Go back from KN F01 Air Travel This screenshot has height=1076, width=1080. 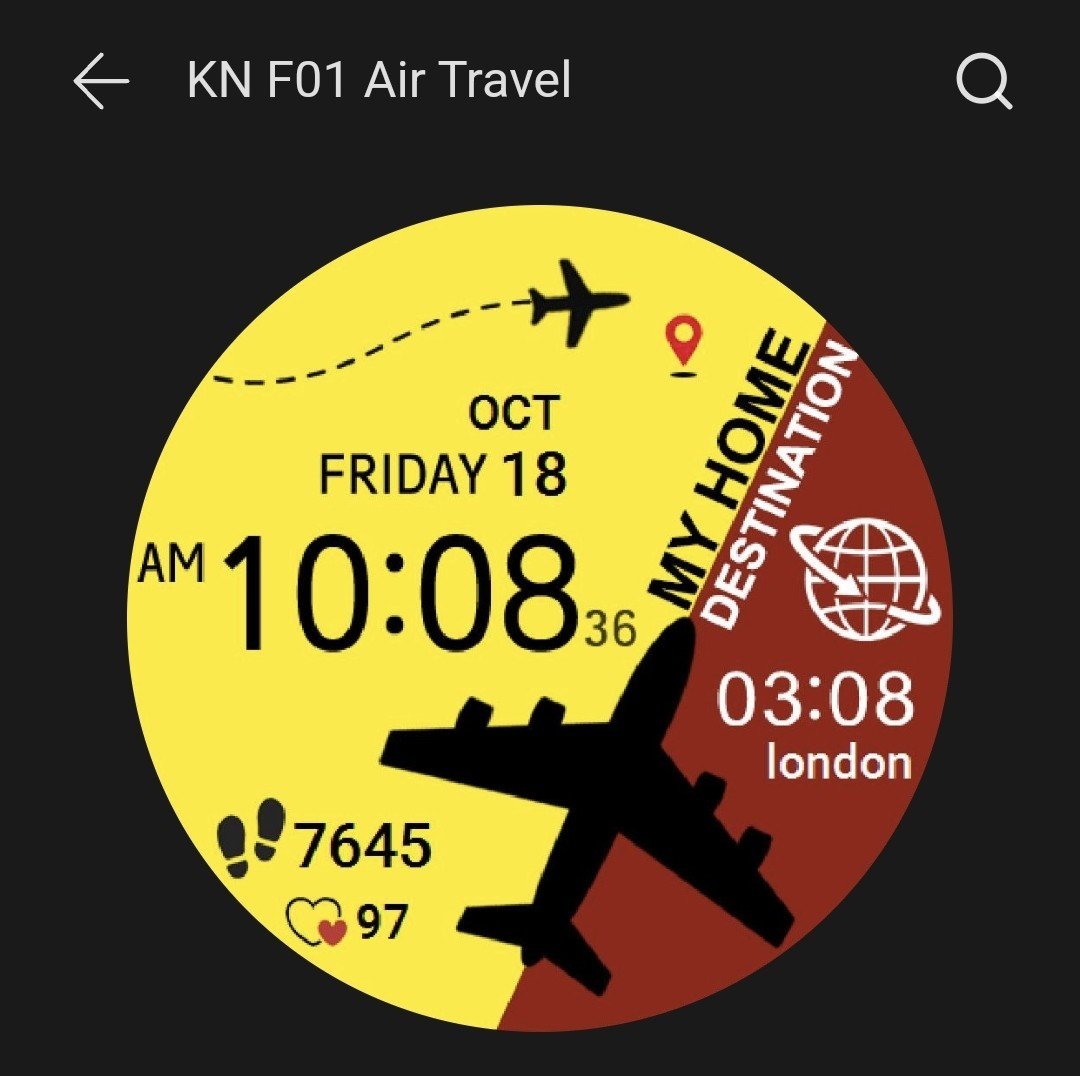101,81
